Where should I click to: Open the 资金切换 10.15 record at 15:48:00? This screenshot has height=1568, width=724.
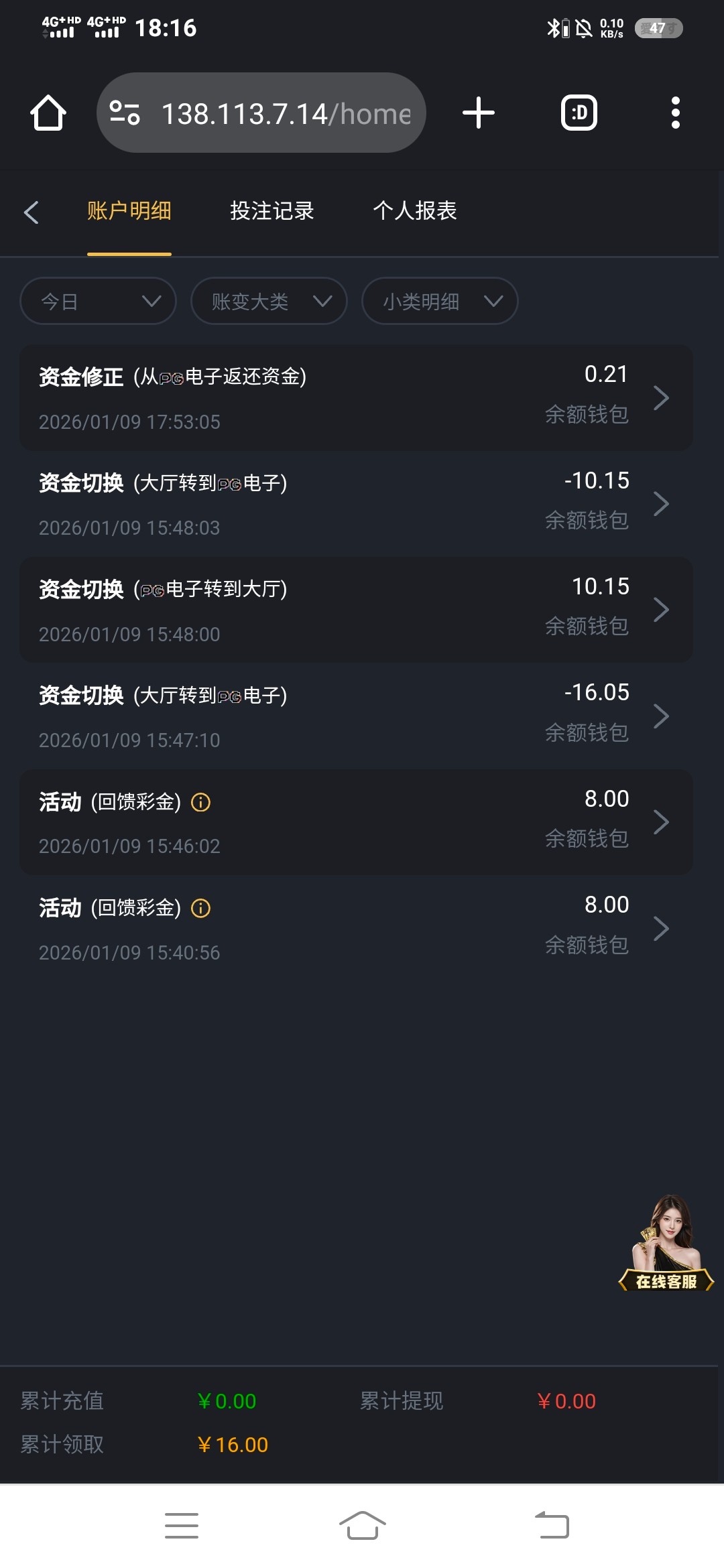click(355, 610)
